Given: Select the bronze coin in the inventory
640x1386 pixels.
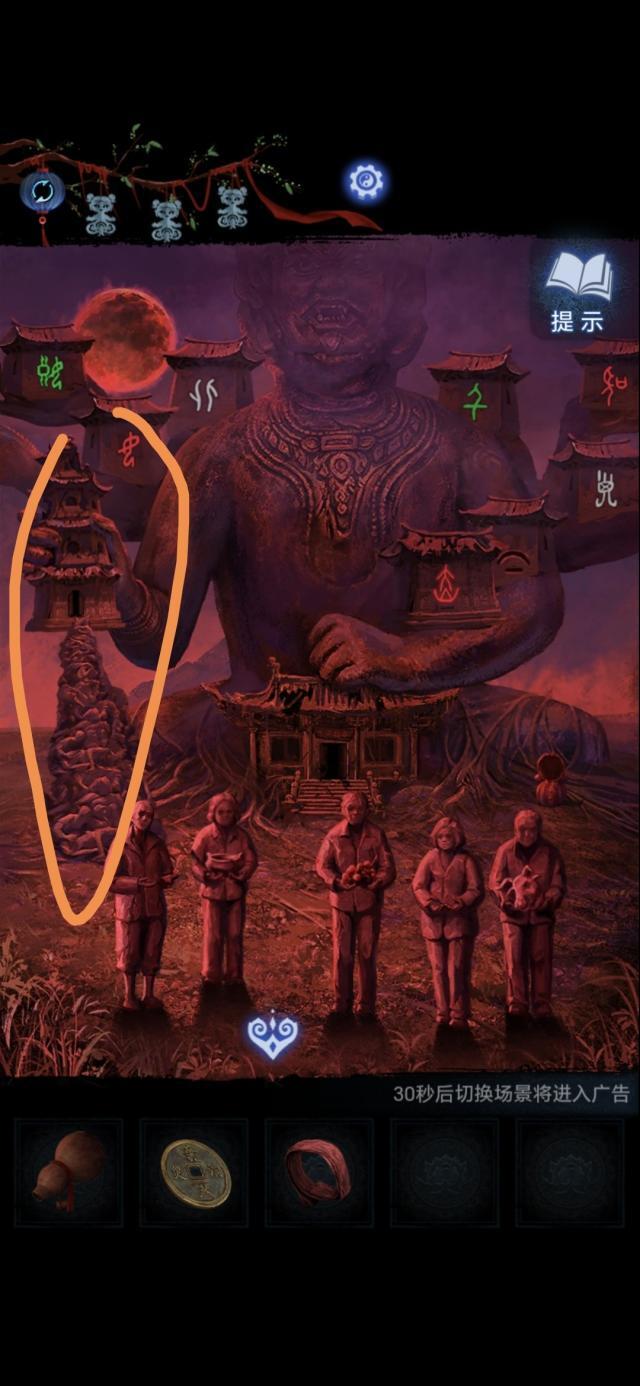Looking at the screenshot, I should [195, 1172].
